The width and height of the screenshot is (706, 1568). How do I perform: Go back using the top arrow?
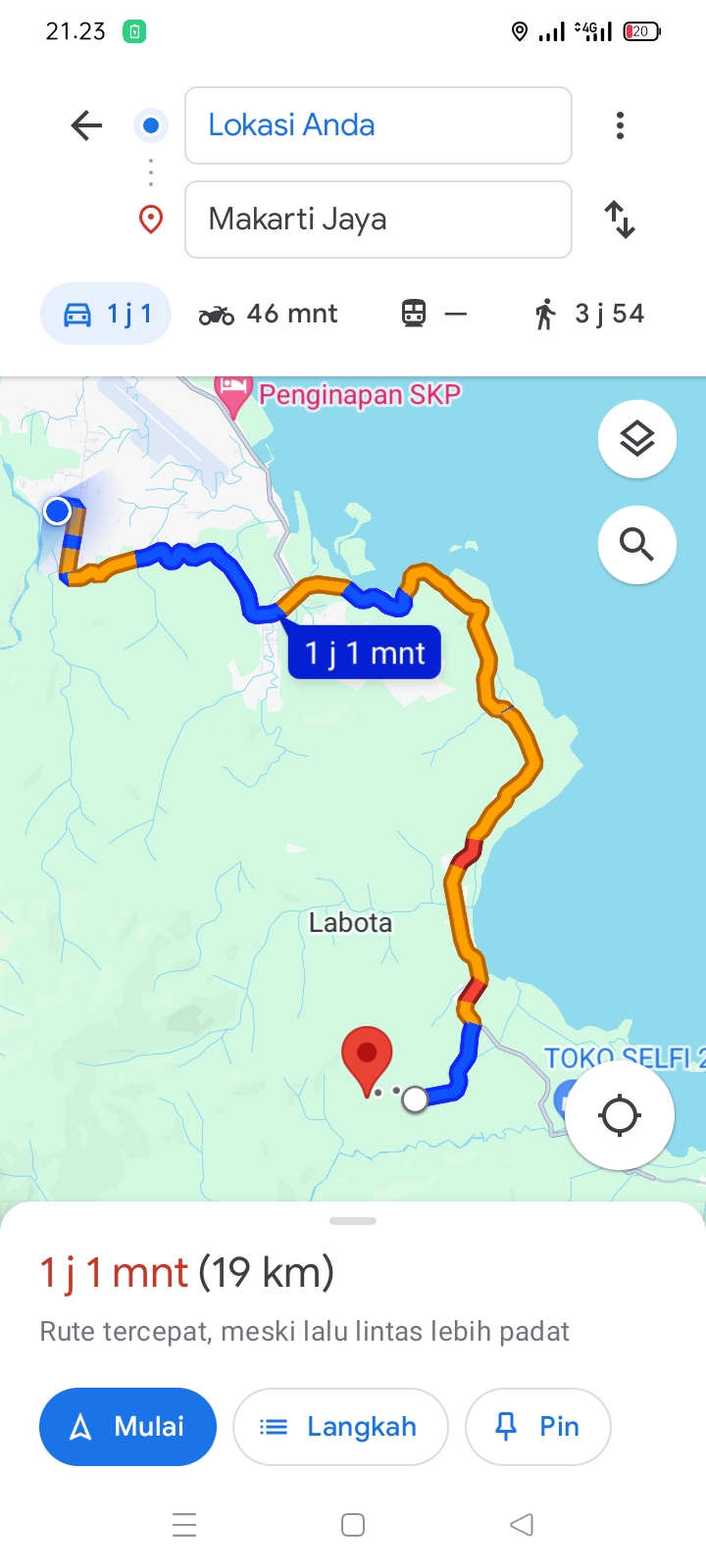86,125
